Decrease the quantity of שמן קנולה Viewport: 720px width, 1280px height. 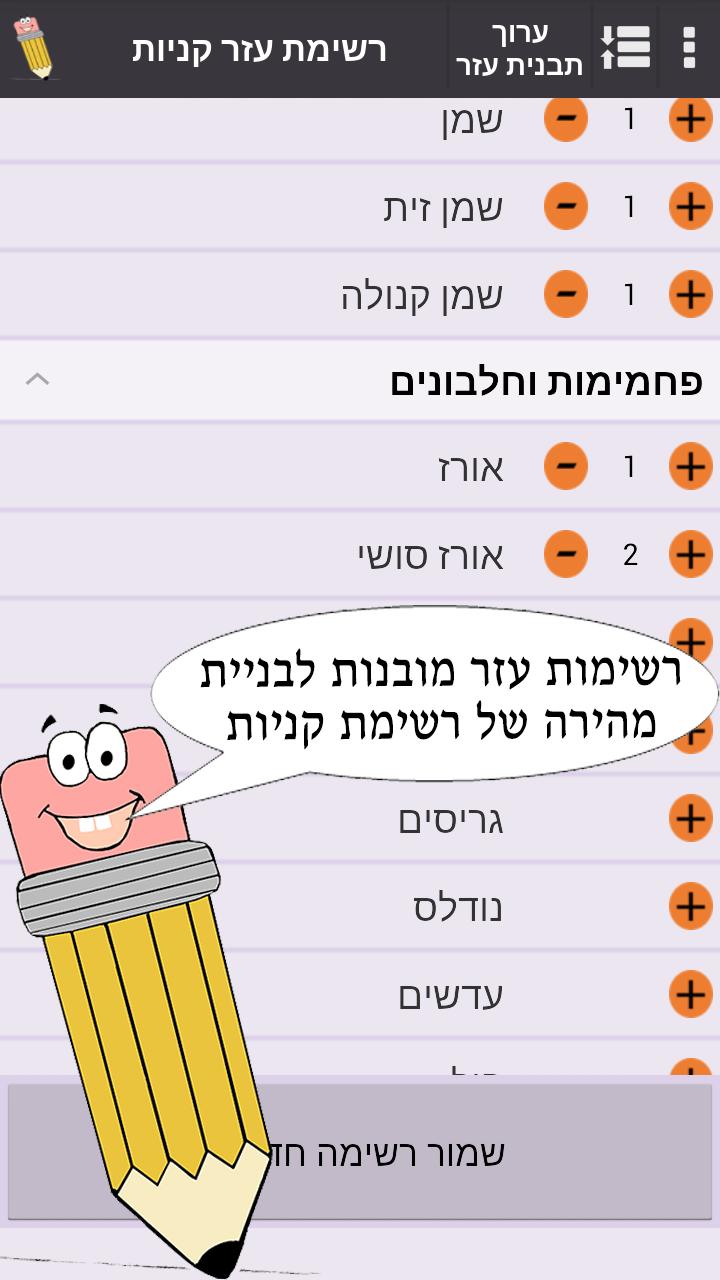point(567,295)
